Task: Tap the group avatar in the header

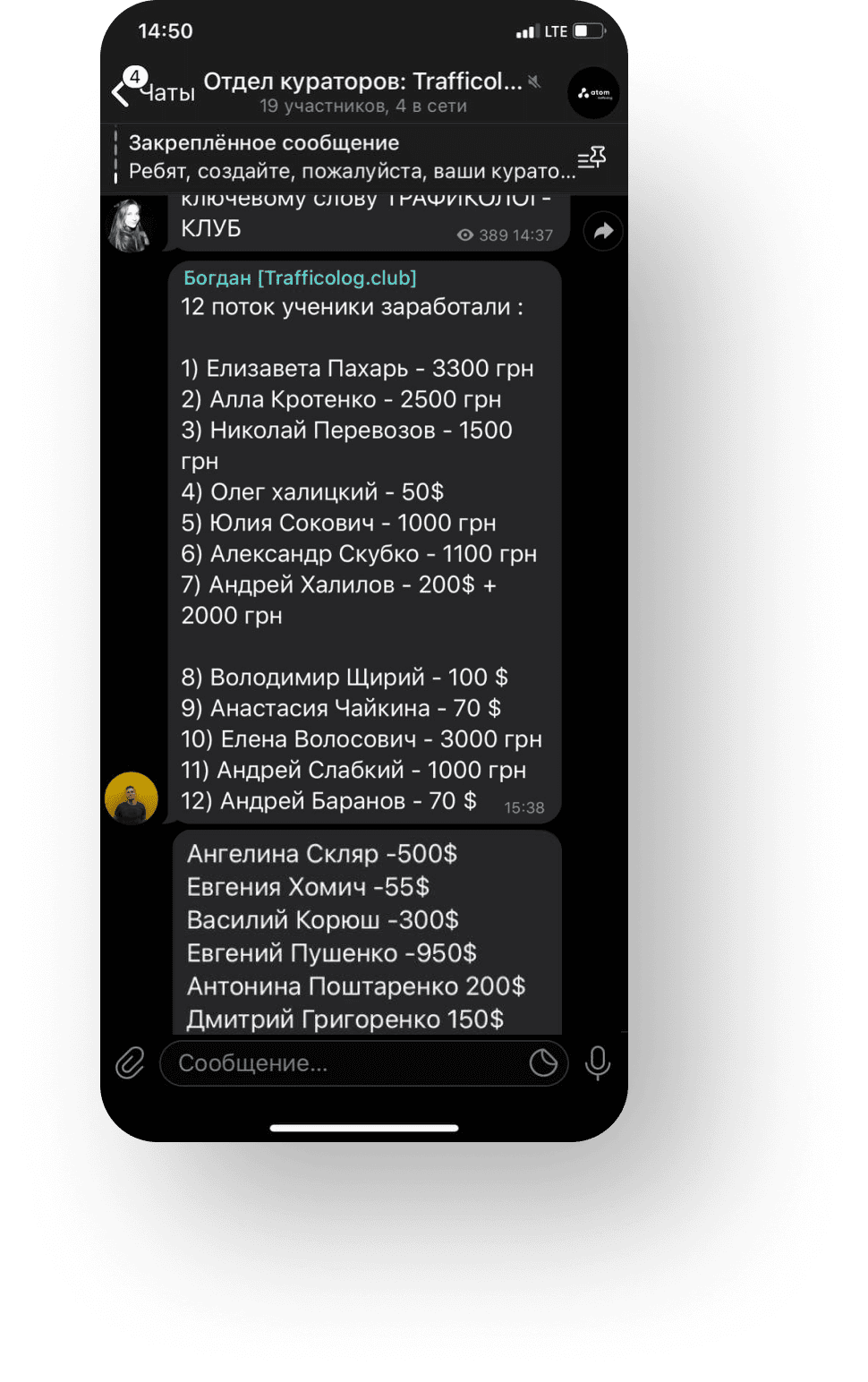Action: click(x=593, y=93)
